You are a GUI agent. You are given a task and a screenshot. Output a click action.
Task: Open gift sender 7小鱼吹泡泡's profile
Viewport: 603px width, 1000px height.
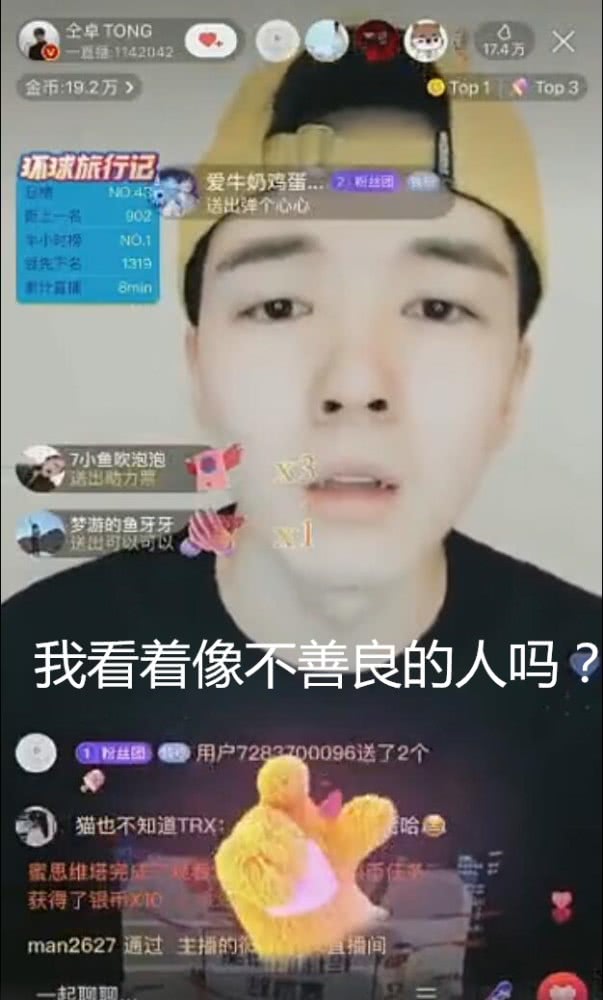[41, 469]
